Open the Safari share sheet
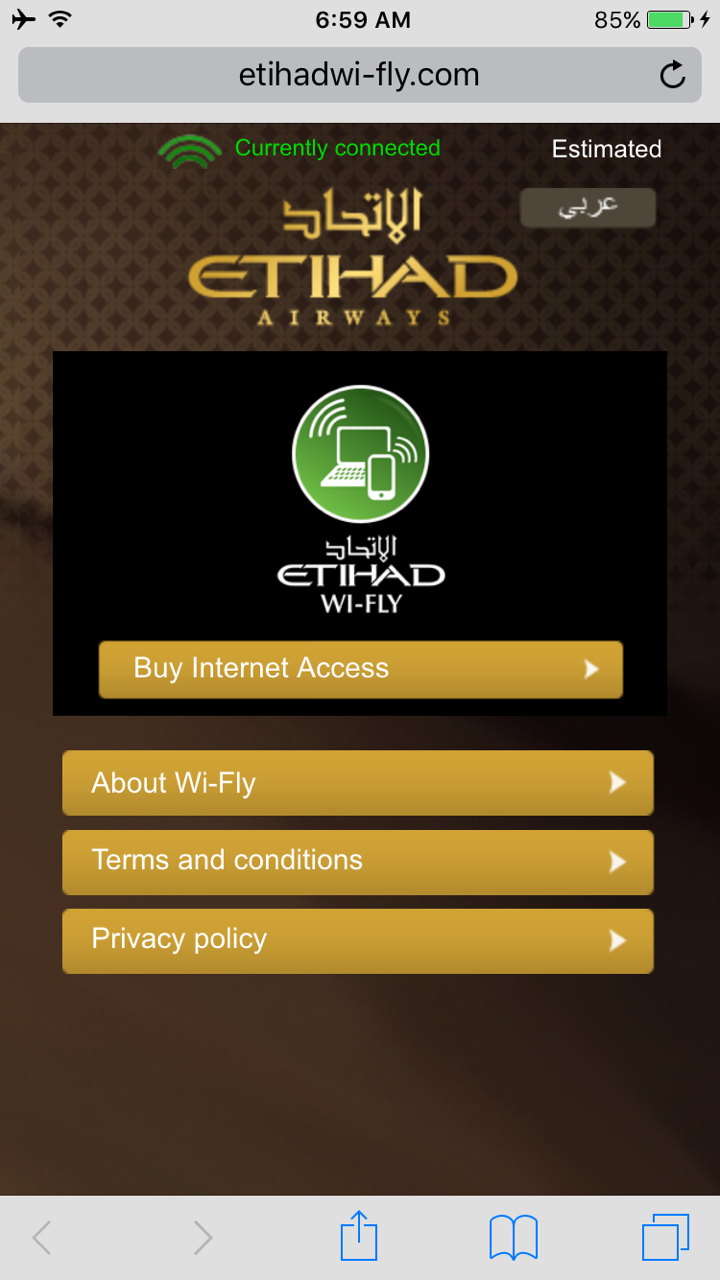 coord(359,1237)
